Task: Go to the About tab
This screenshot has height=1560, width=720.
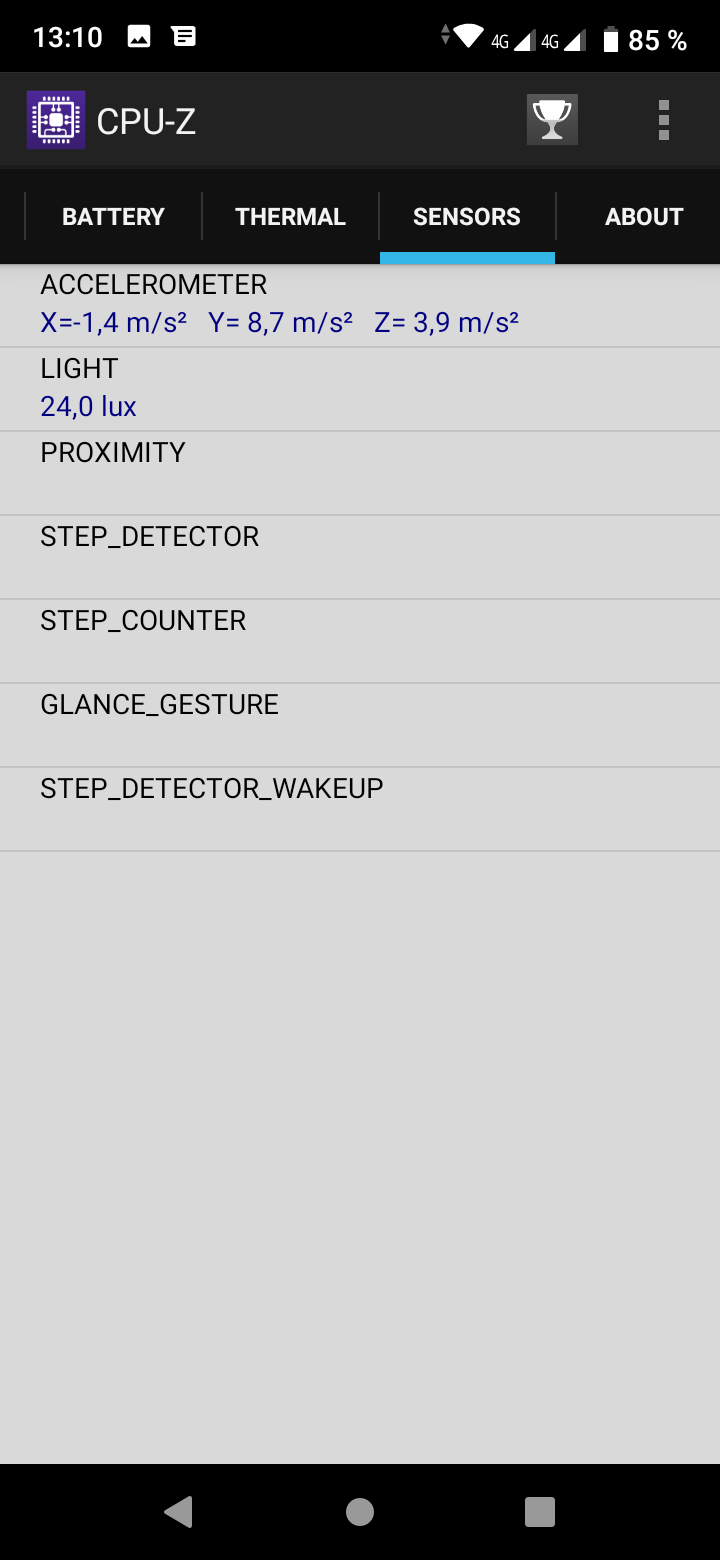Action: tap(643, 217)
